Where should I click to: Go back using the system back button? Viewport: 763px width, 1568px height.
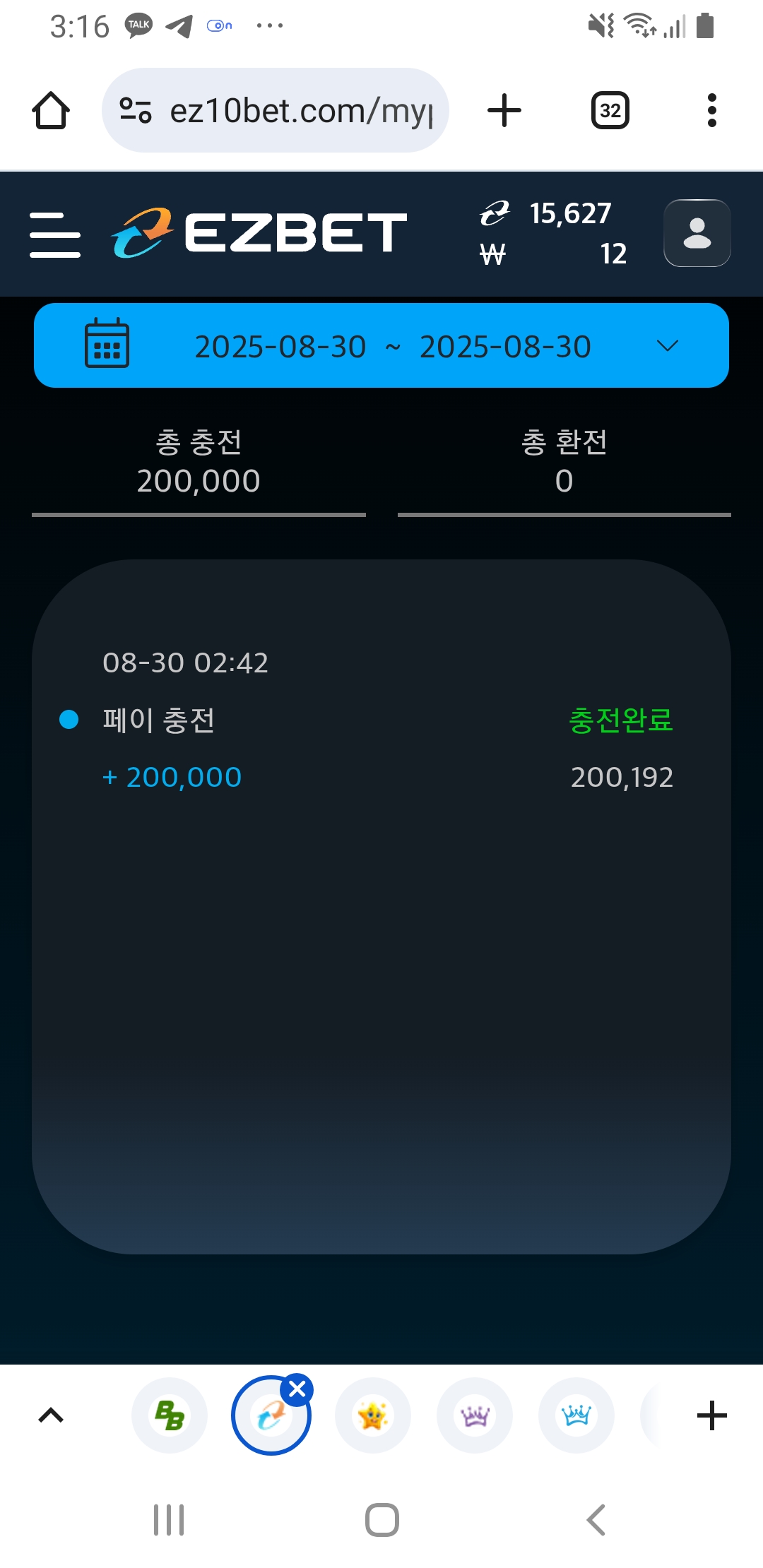click(596, 1520)
